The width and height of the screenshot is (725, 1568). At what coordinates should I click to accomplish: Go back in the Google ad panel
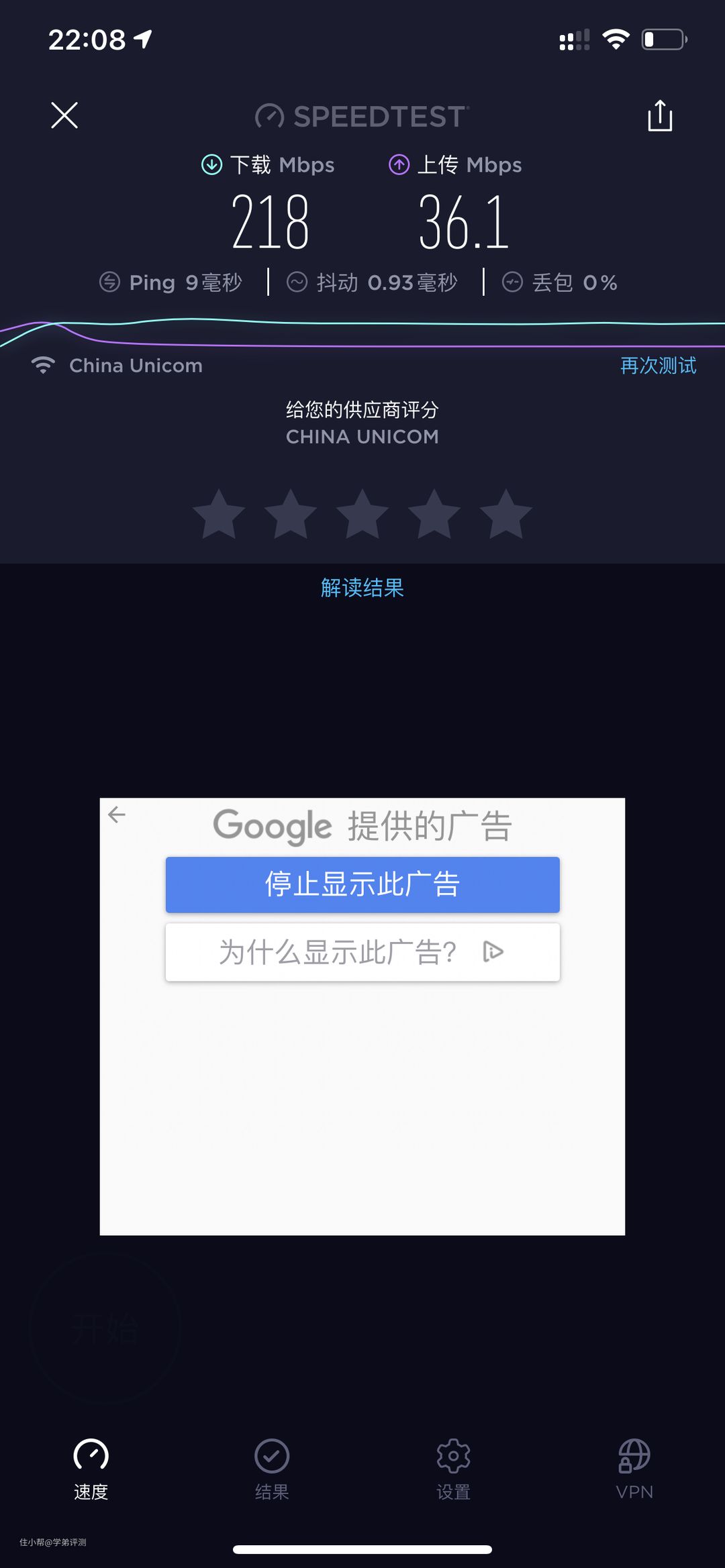coord(117,815)
